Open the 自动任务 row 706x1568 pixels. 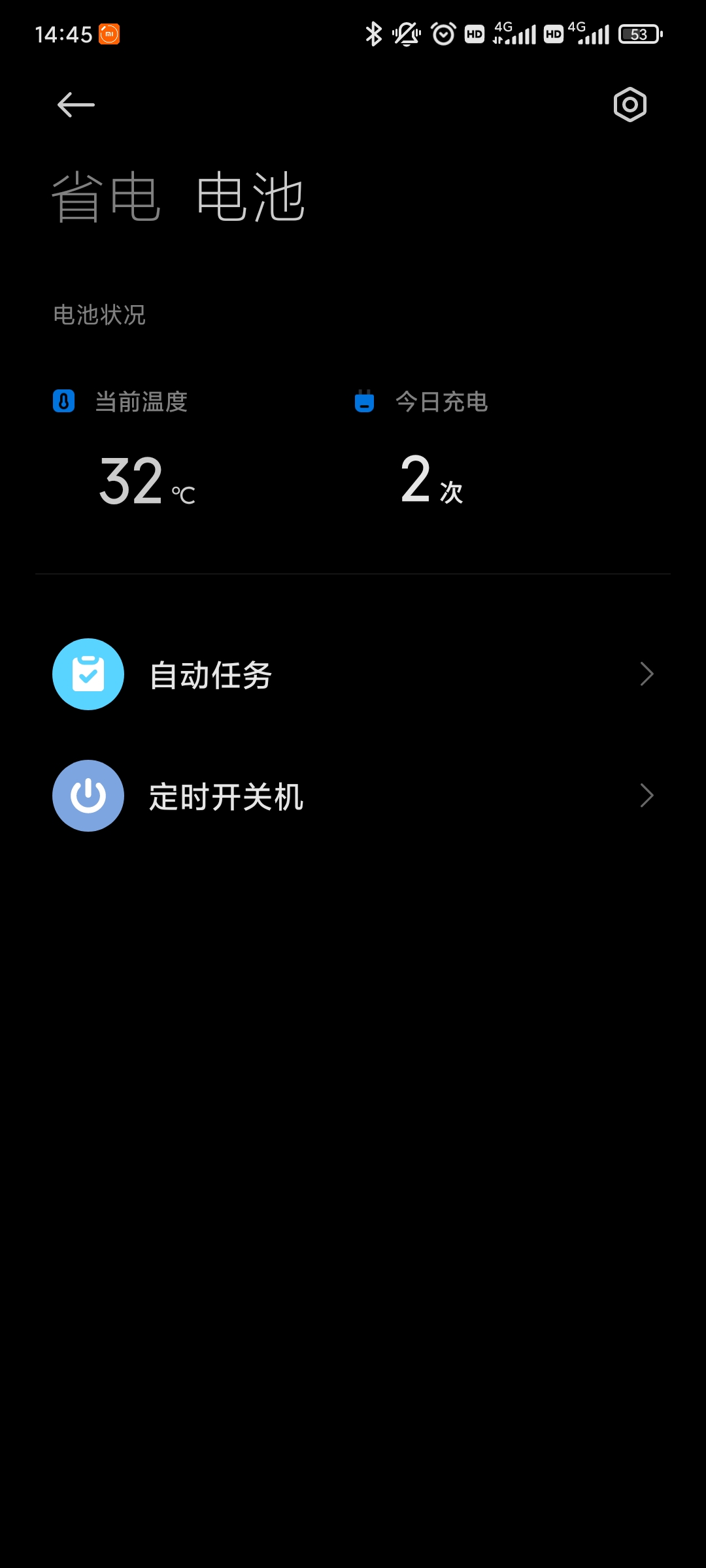click(x=353, y=674)
